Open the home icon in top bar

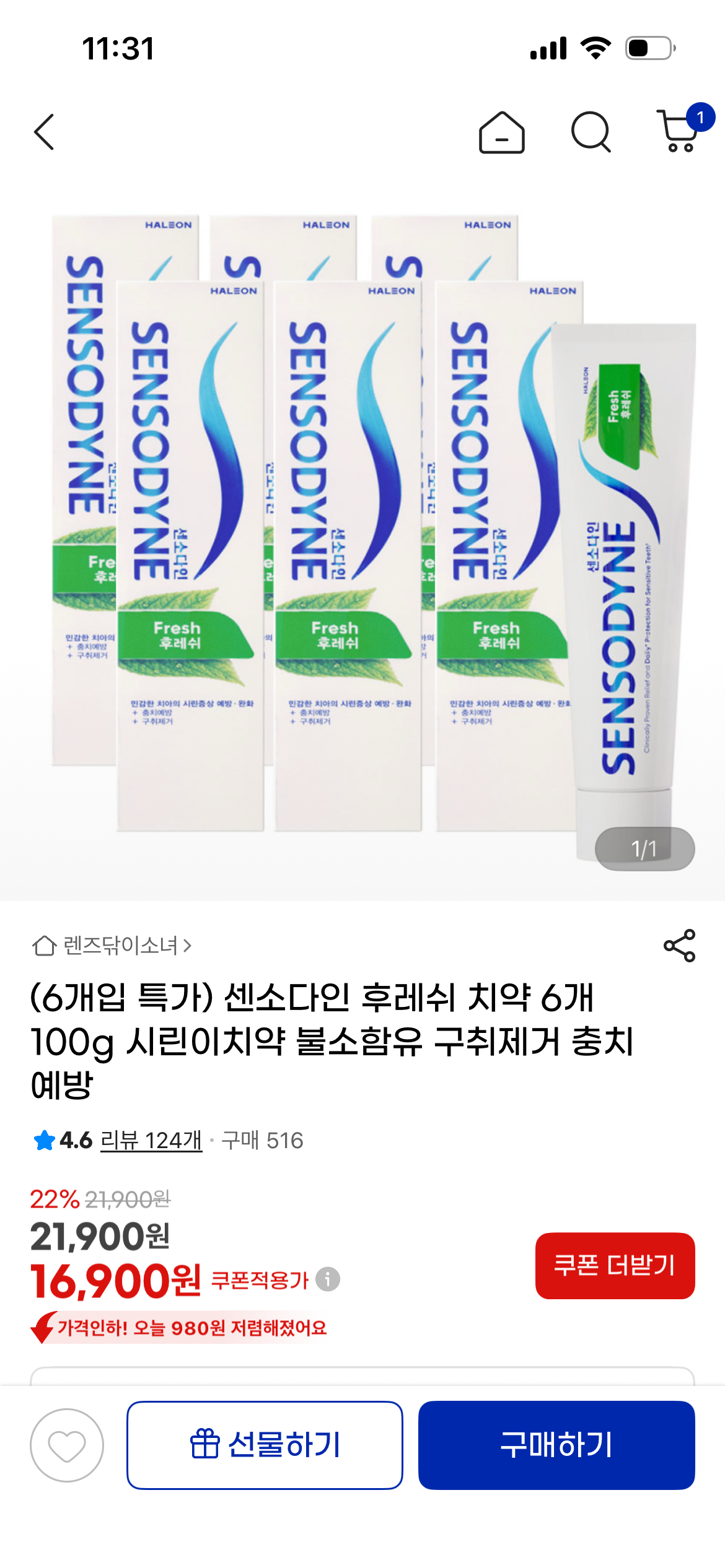[x=501, y=132]
